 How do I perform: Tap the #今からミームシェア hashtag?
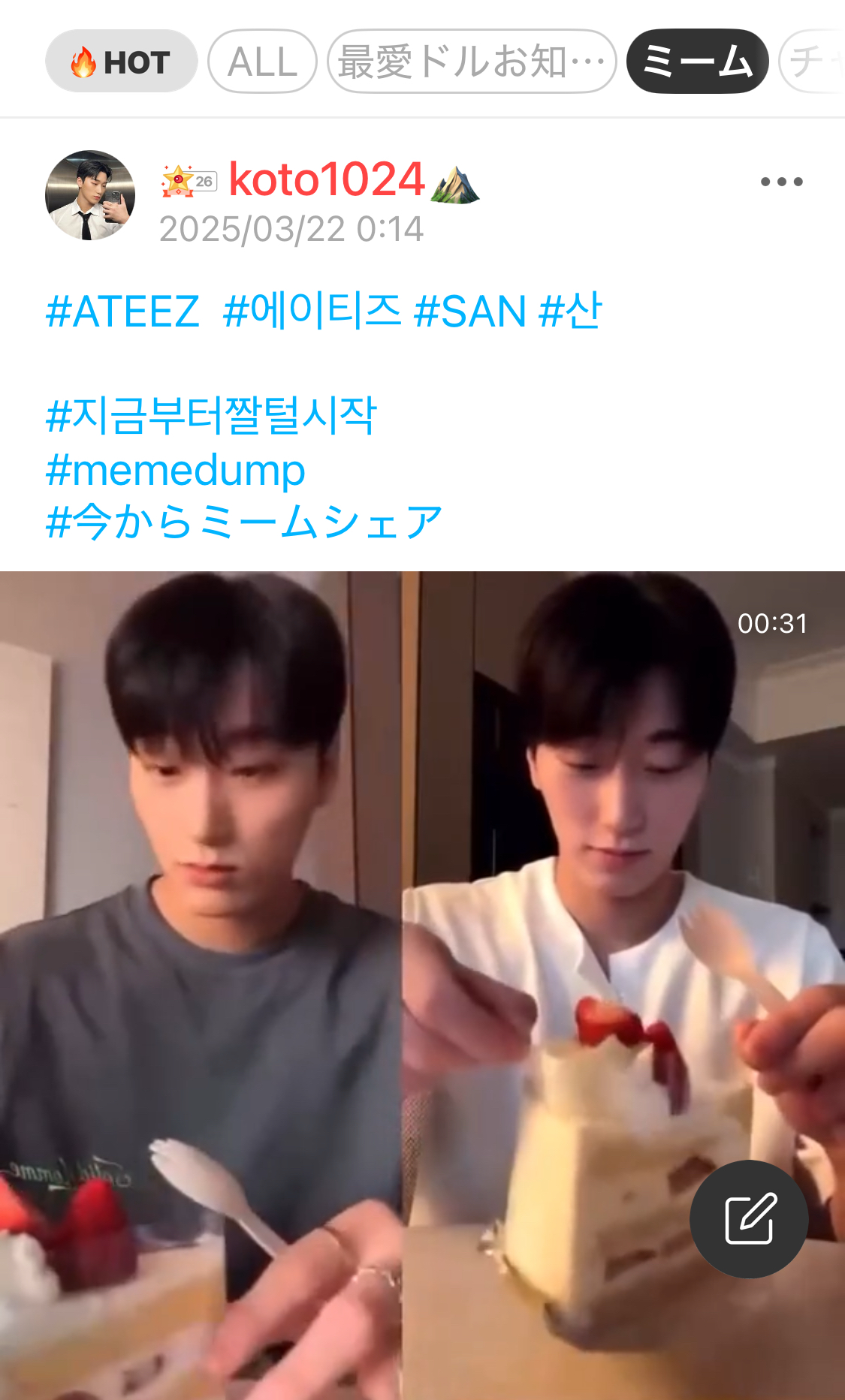tap(244, 522)
